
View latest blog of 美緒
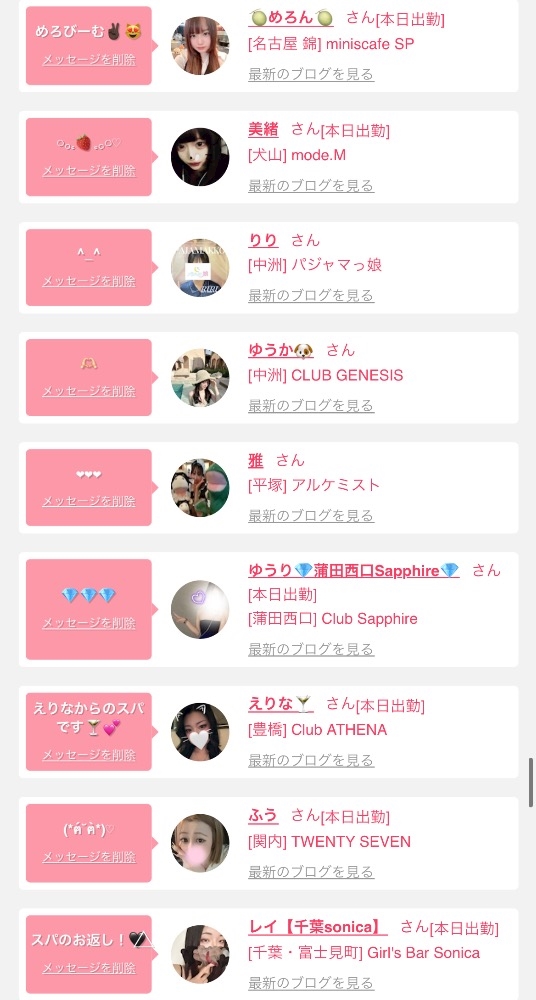click(x=311, y=186)
